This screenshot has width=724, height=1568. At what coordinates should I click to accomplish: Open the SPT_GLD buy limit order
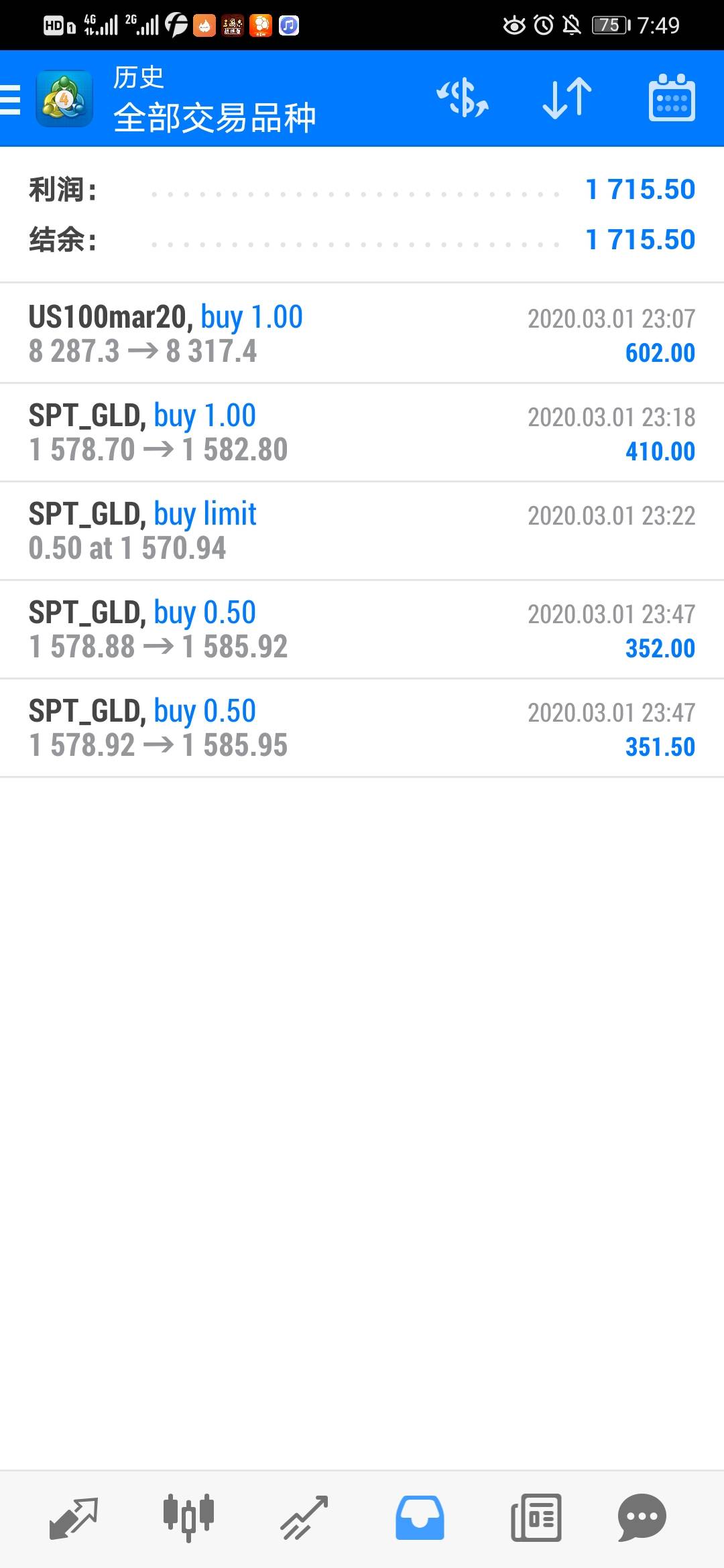(x=362, y=531)
